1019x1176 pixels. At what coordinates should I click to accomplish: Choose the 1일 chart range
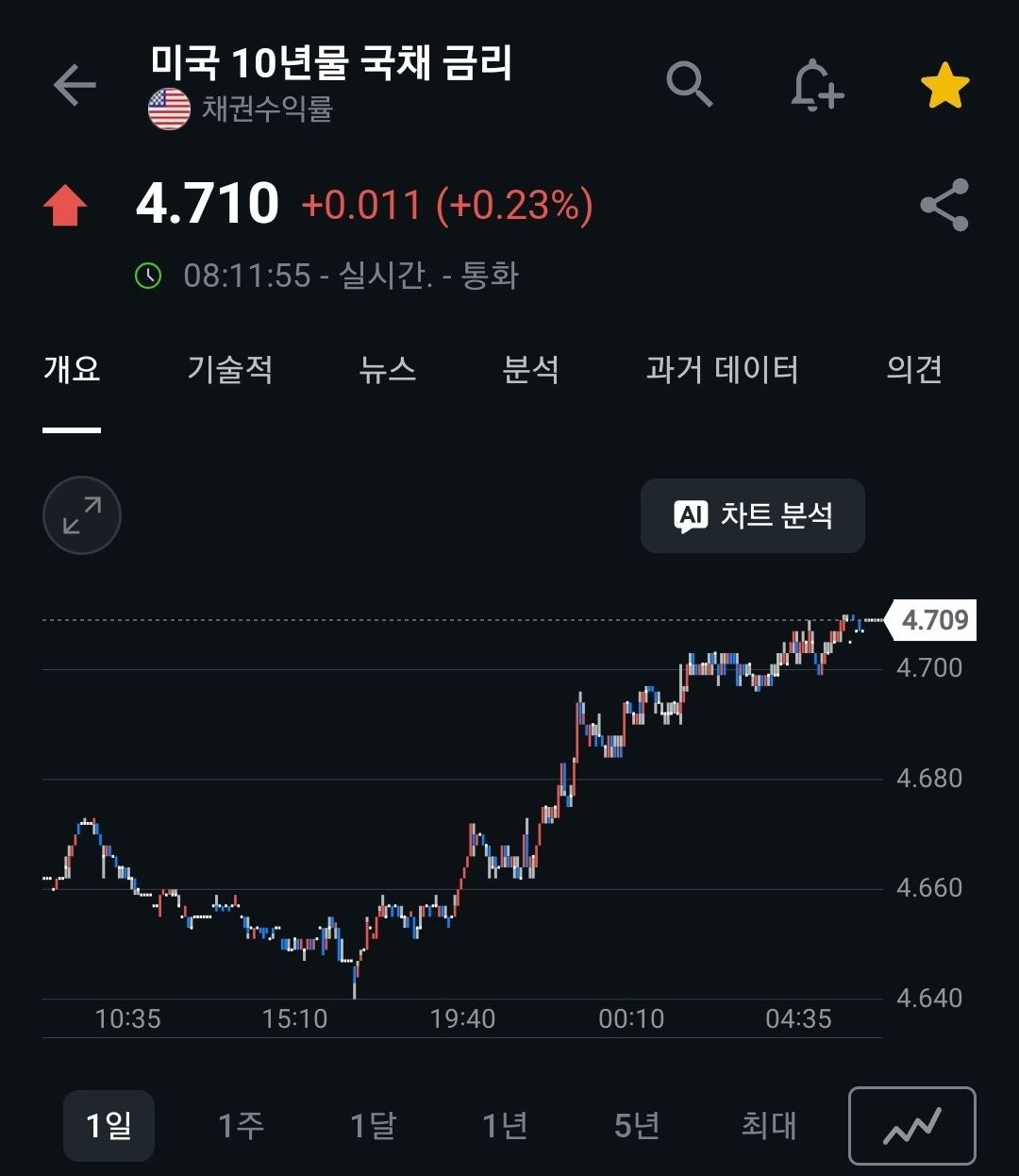(x=109, y=1125)
